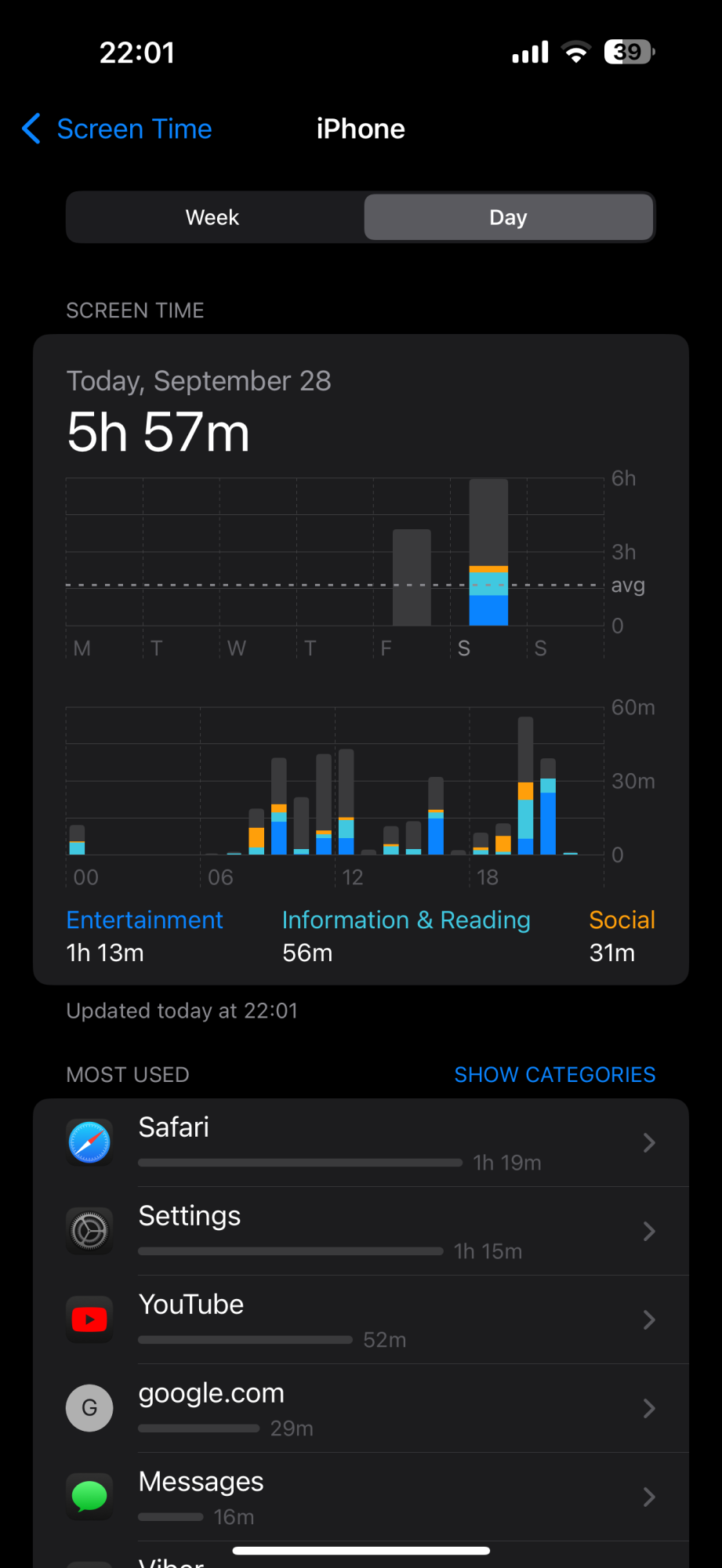The height and width of the screenshot is (1568, 722).
Task: Open google.com usage details
Action: click(x=361, y=1408)
